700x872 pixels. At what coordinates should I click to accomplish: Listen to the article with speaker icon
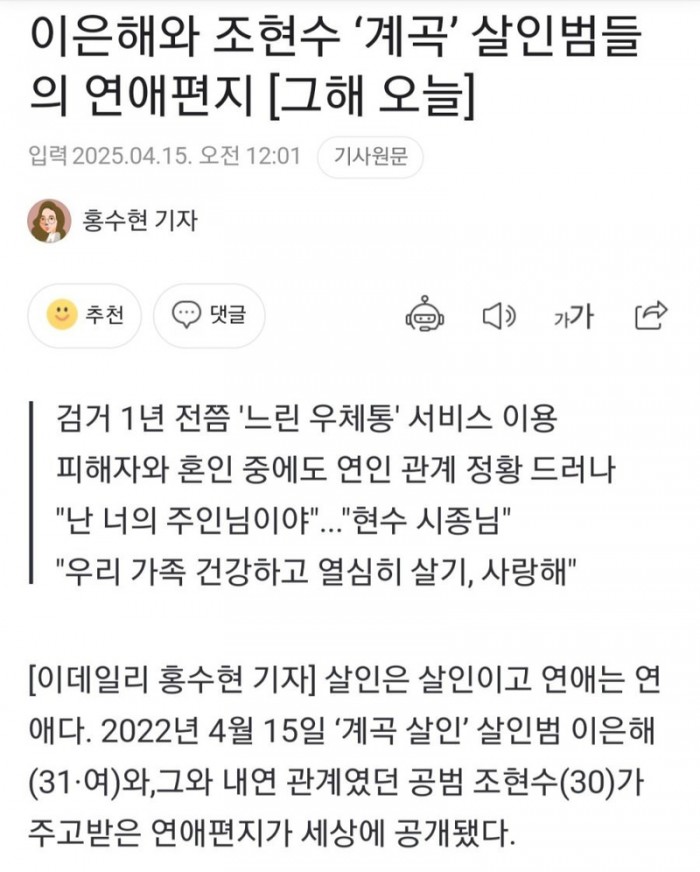click(x=498, y=316)
